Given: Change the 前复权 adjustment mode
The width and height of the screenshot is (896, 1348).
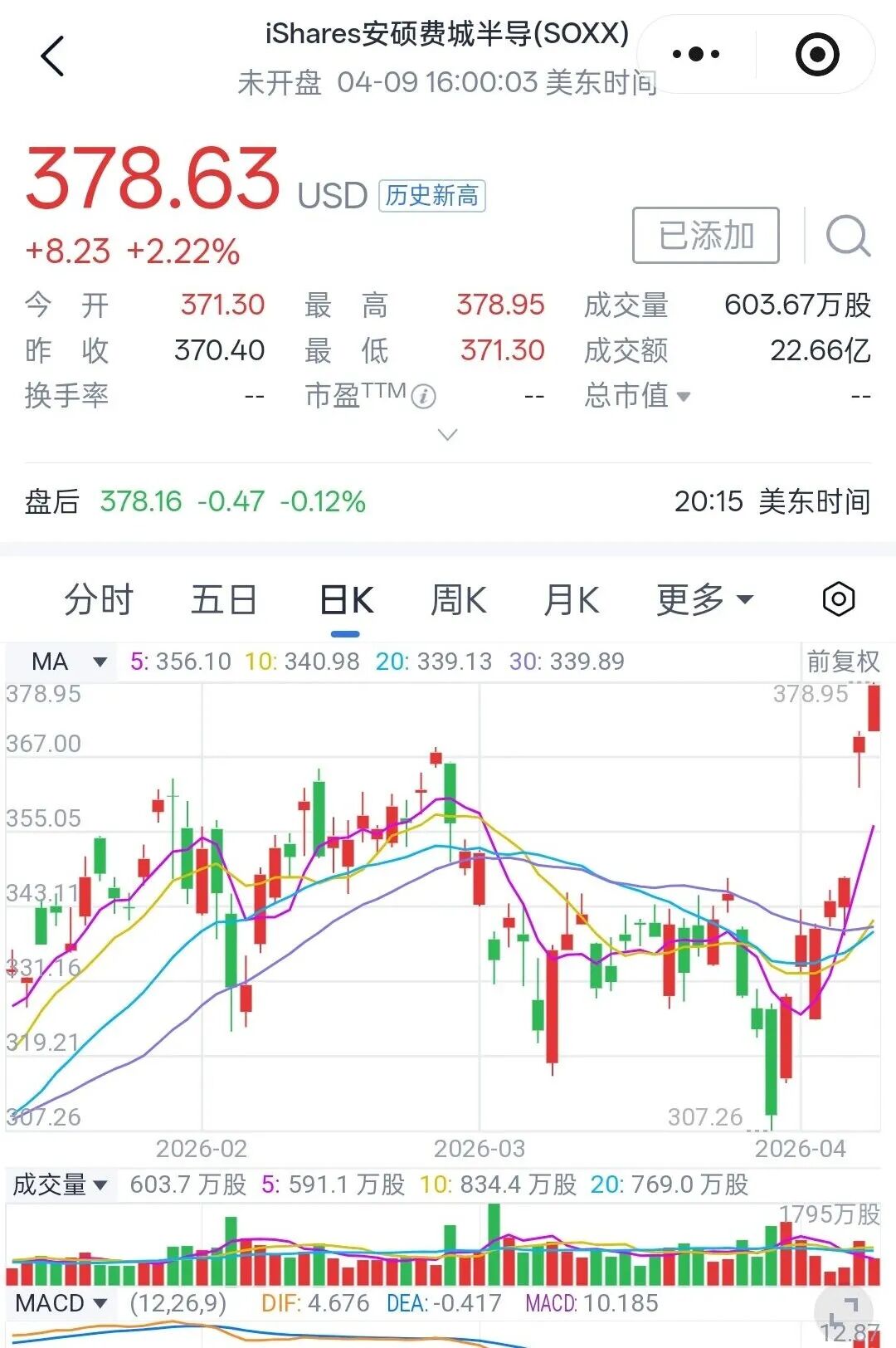Looking at the screenshot, I should (842, 662).
